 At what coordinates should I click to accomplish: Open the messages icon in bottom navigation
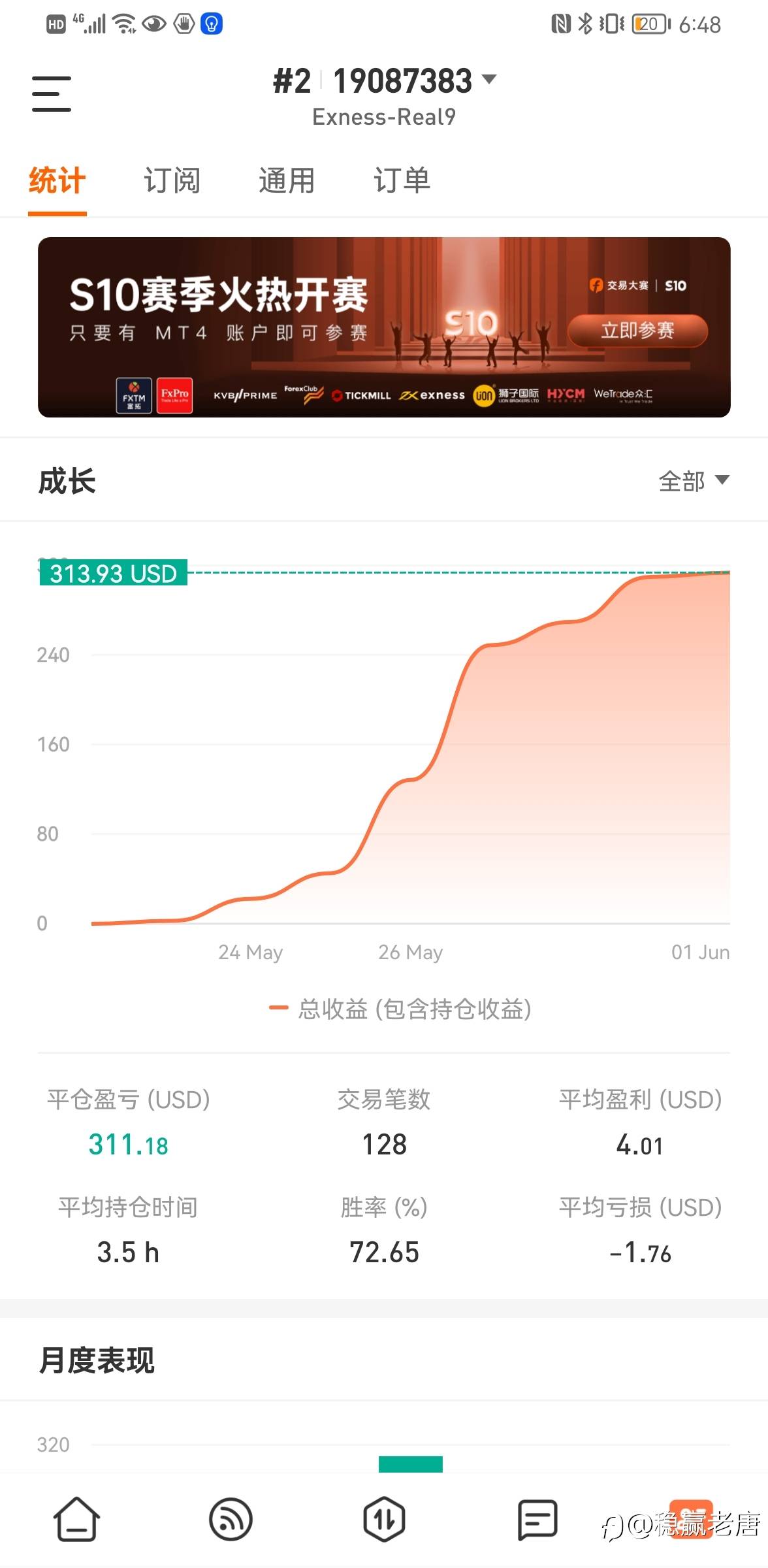[x=537, y=1519]
